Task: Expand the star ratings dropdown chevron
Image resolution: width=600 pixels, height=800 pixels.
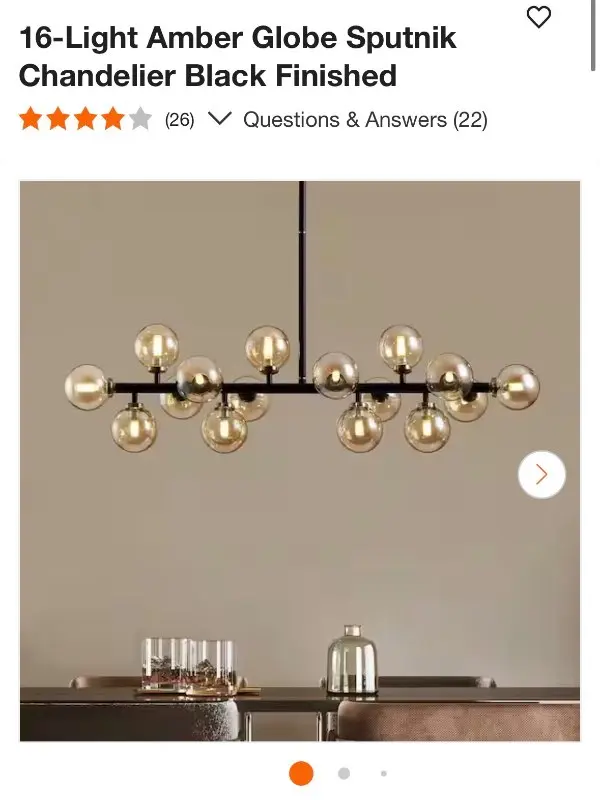Action: point(219,120)
